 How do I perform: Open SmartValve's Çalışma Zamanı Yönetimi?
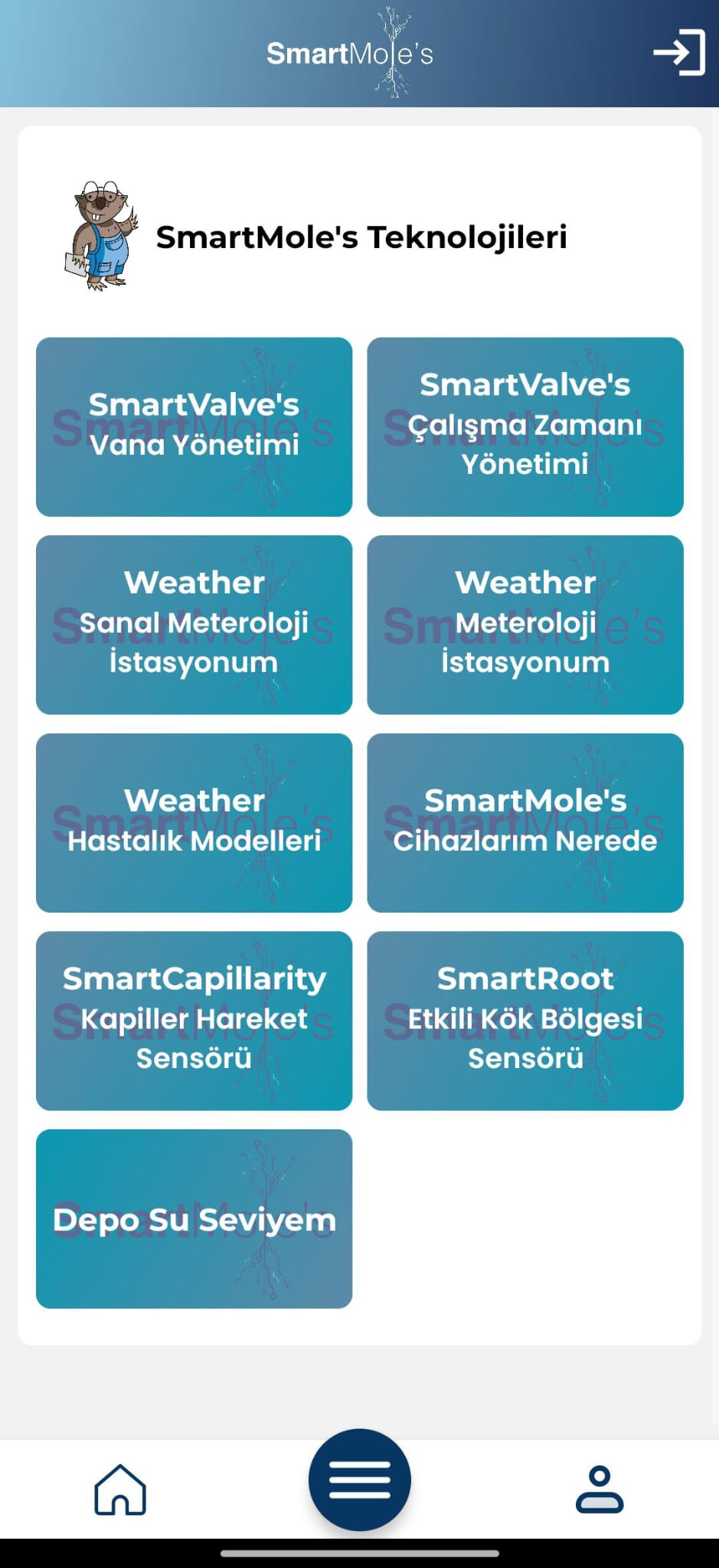(525, 426)
